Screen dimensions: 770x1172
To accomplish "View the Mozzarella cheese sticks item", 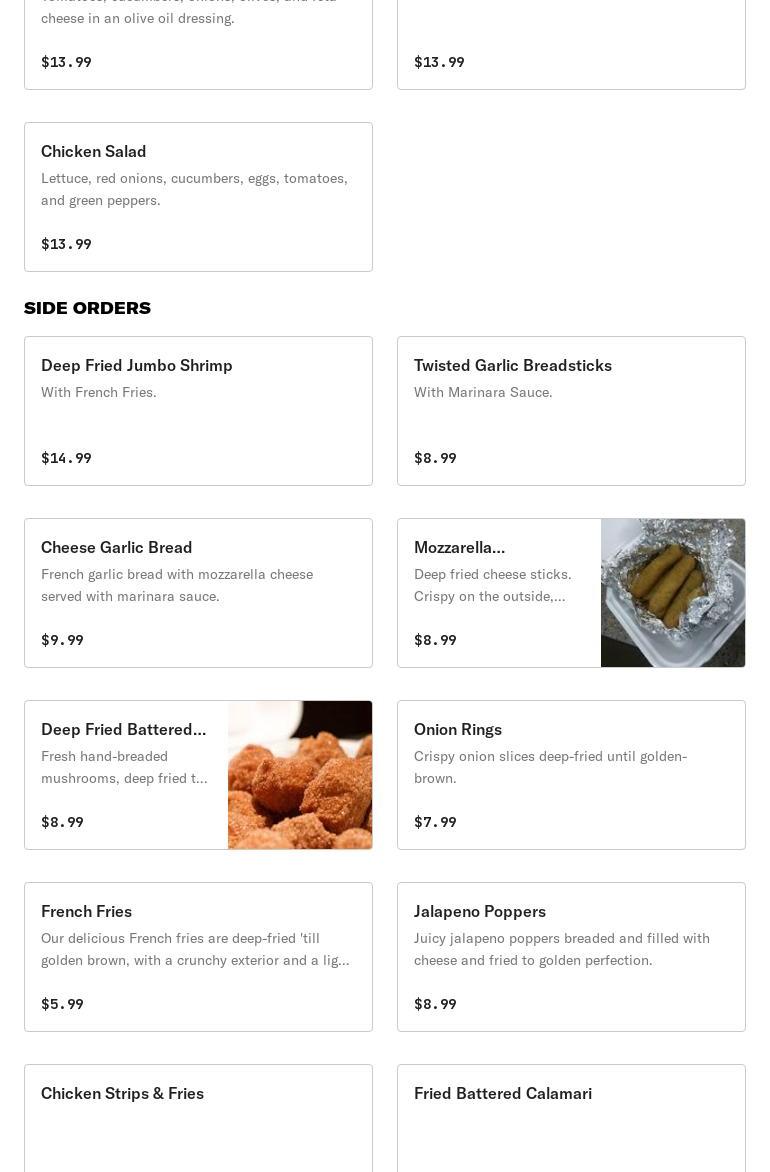I will (571, 593).
